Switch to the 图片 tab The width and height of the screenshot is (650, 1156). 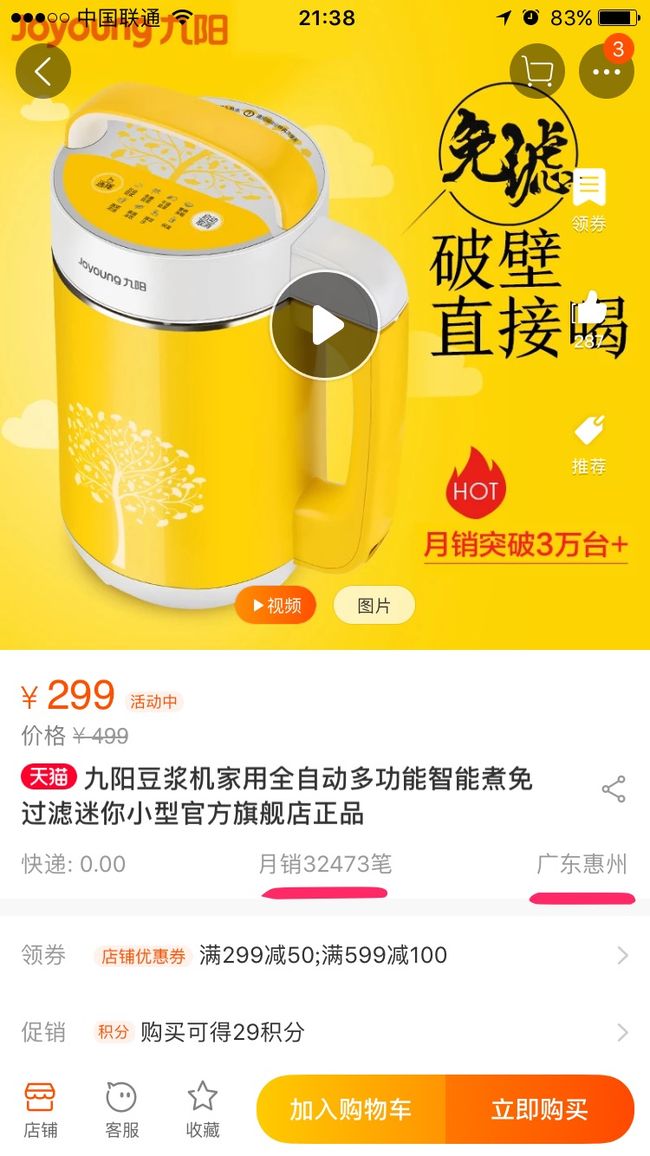click(x=374, y=605)
